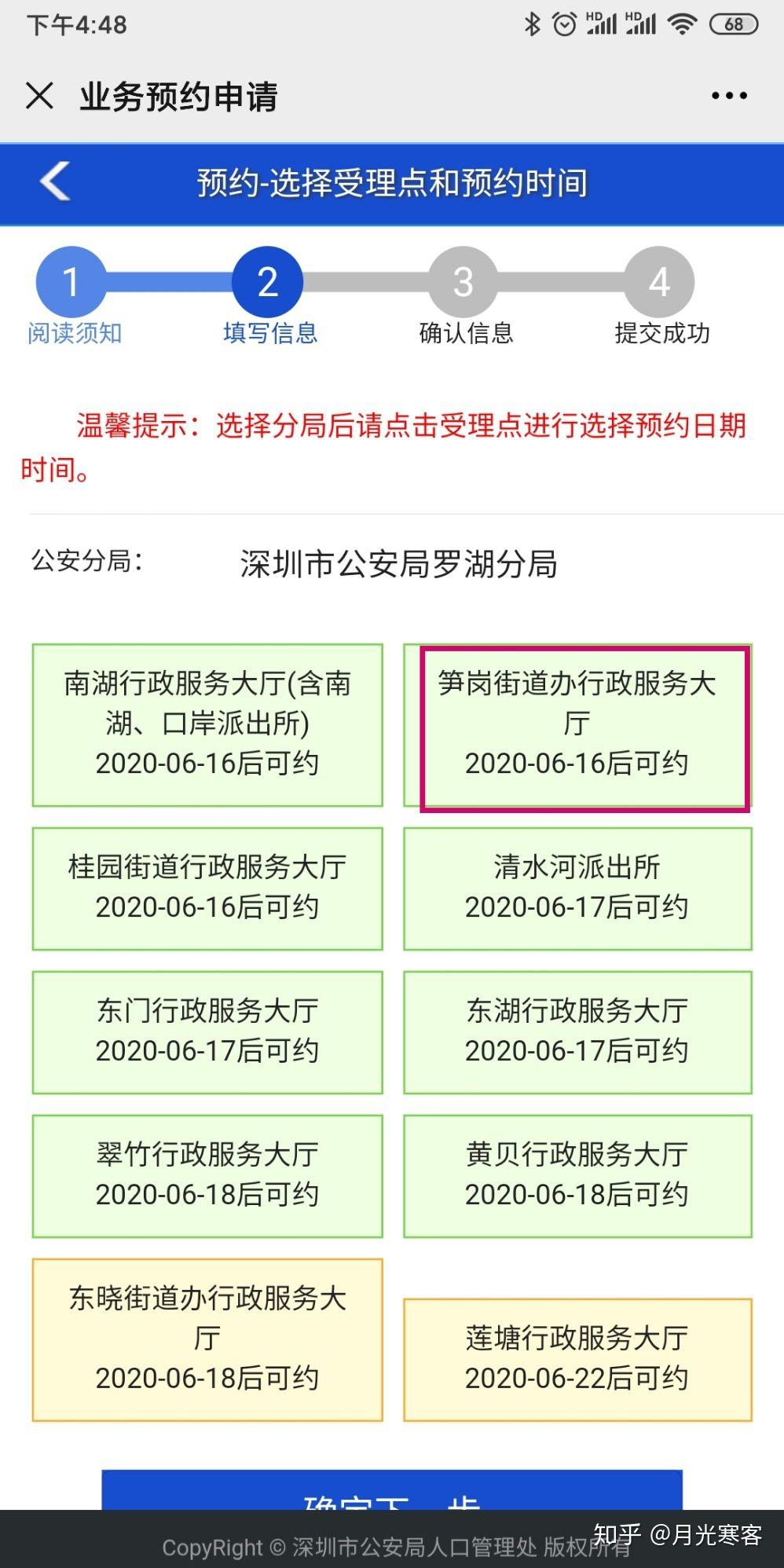
Task: Select 东晓街道办行政服务大厅
Action: pyautogui.click(x=207, y=1339)
